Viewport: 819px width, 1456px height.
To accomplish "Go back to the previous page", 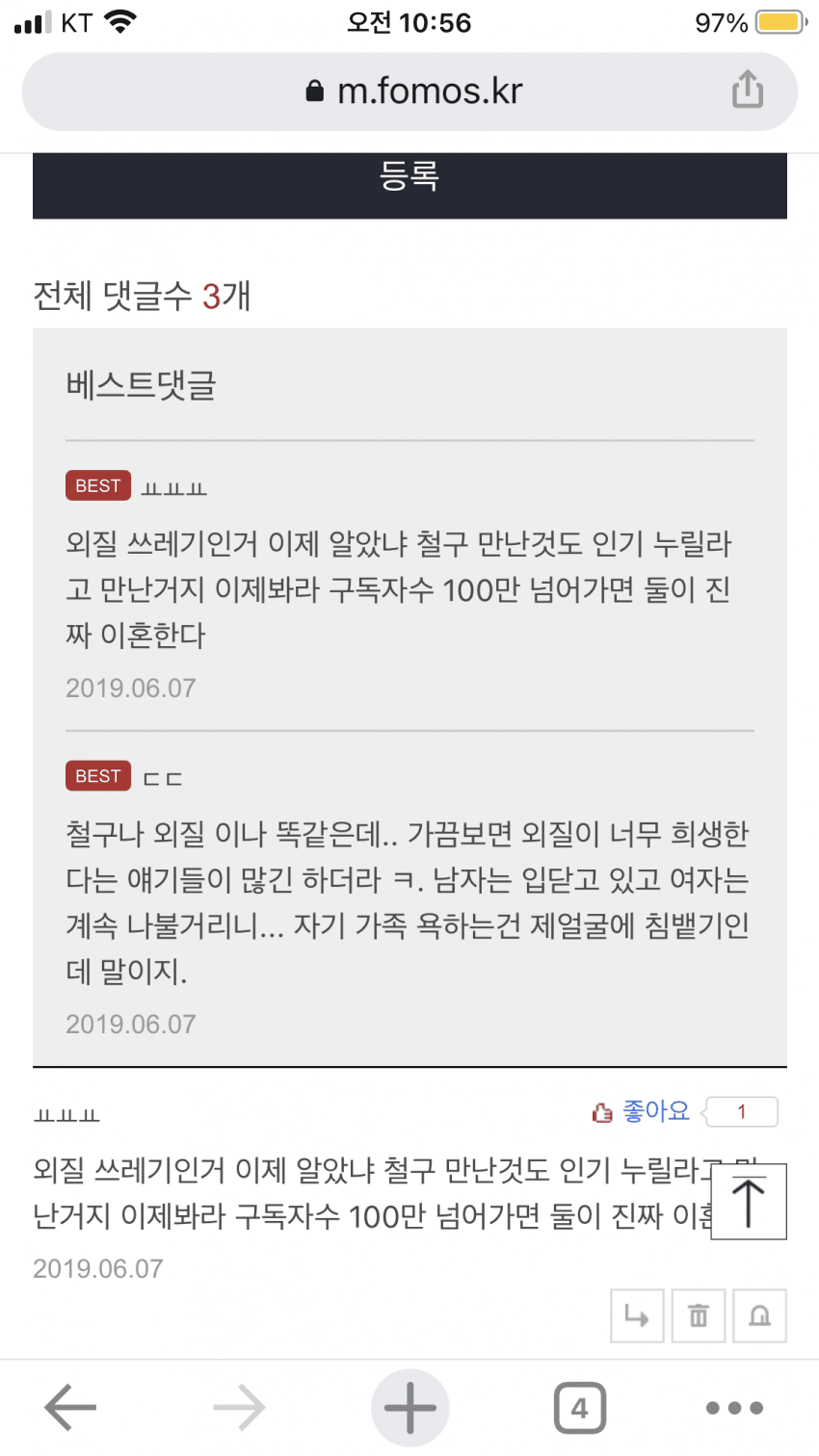I will (x=70, y=1407).
